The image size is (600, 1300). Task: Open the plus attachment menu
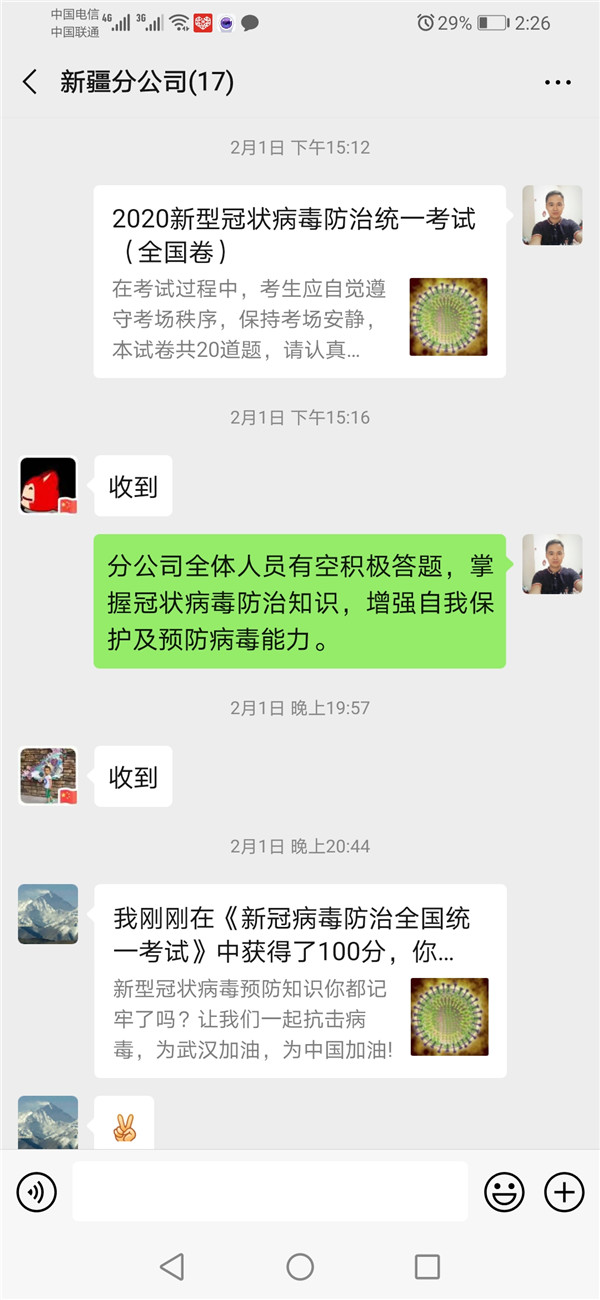[x=564, y=1191]
